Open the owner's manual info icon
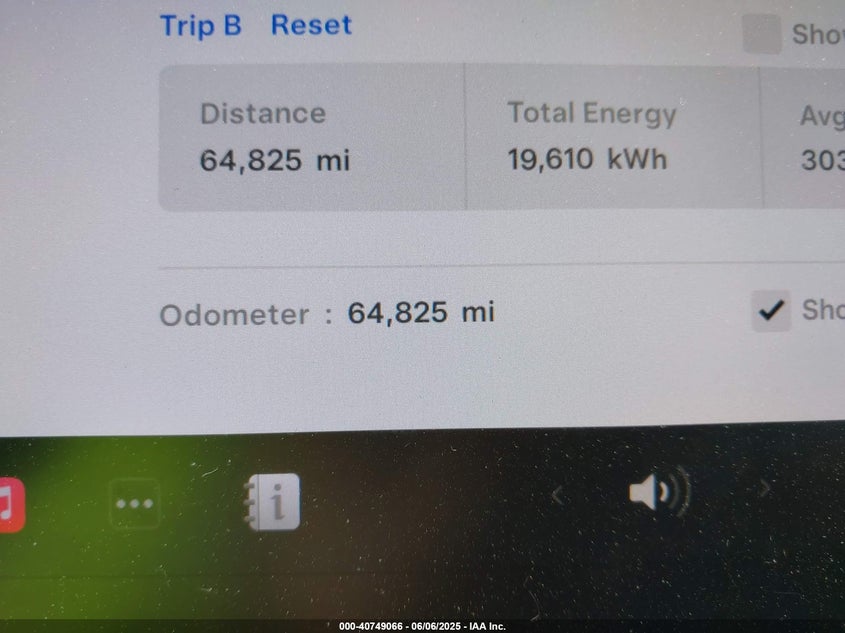845x633 pixels. pyautogui.click(x=273, y=502)
